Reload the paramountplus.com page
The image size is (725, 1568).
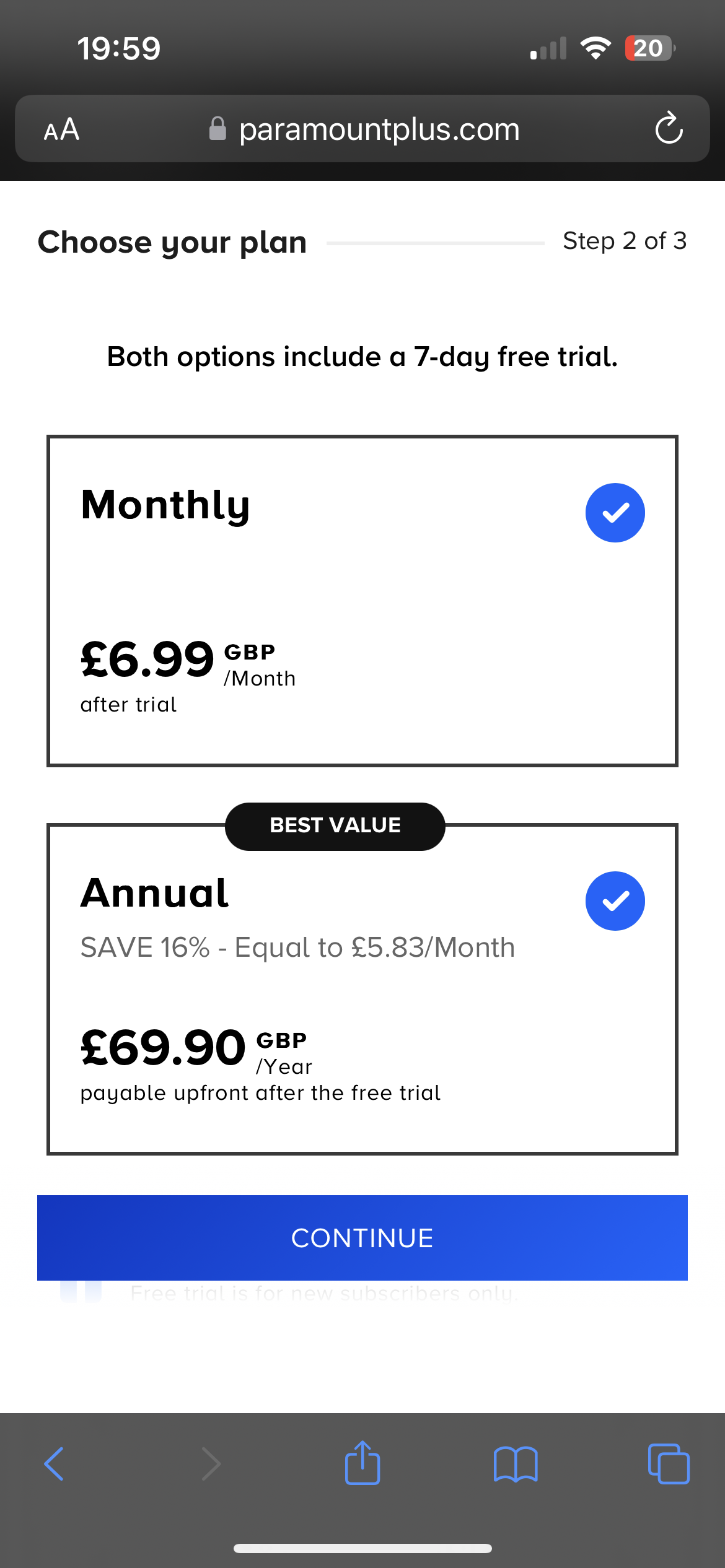pyautogui.click(x=669, y=129)
